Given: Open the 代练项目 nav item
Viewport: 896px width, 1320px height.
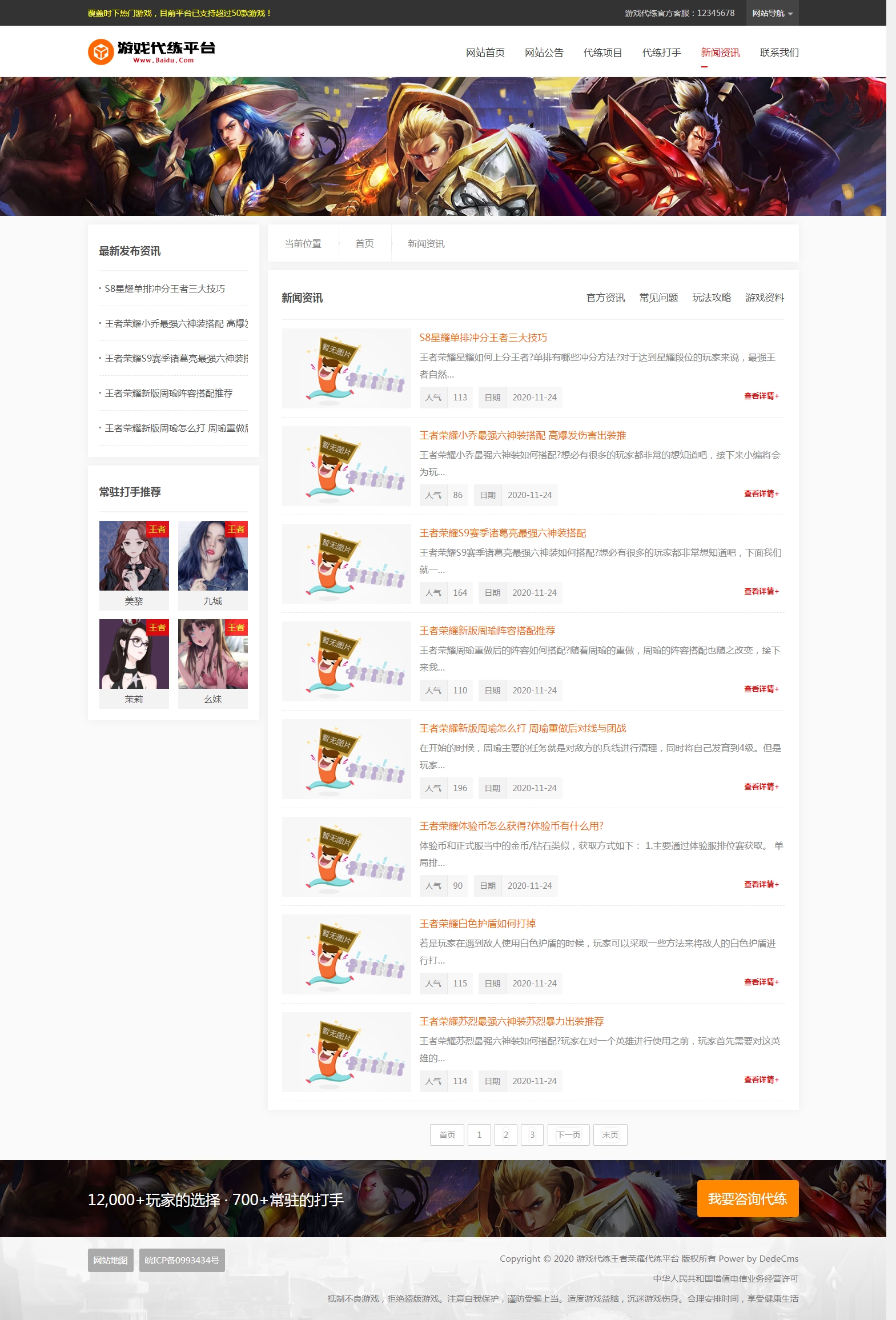Looking at the screenshot, I should tap(602, 53).
